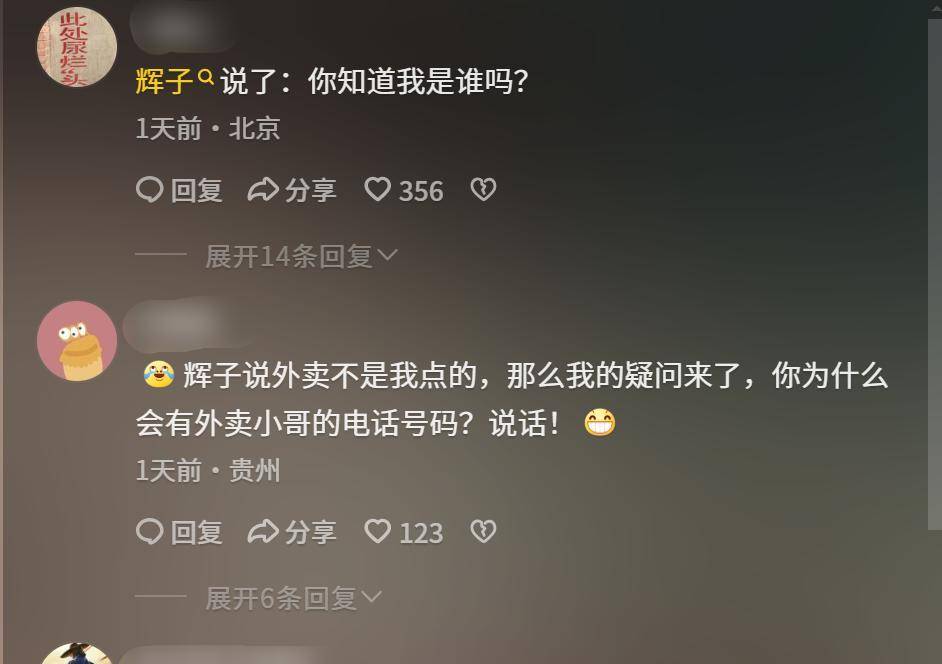Expand the 14 replies
942x664 pixels.
(300, 257)
